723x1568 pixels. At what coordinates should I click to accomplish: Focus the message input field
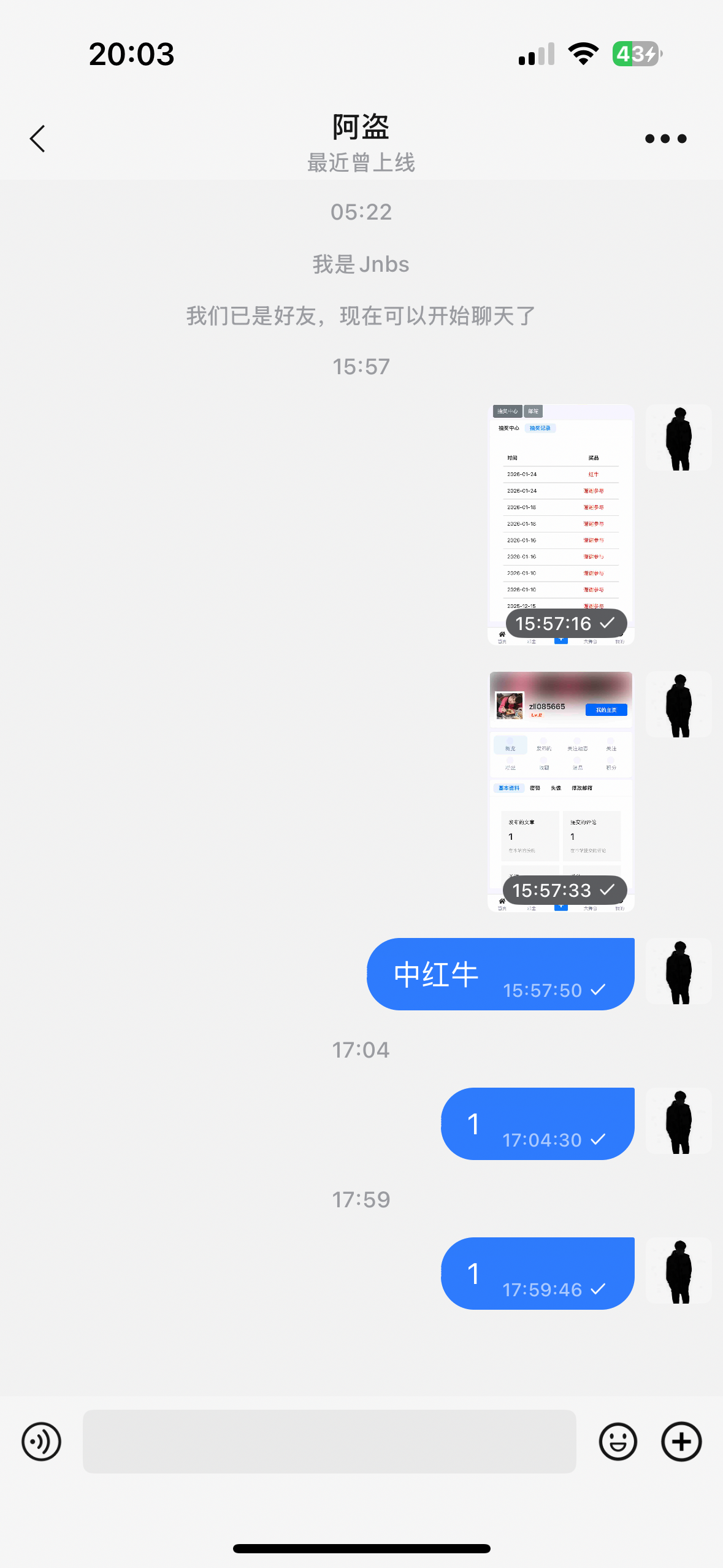329,1441
